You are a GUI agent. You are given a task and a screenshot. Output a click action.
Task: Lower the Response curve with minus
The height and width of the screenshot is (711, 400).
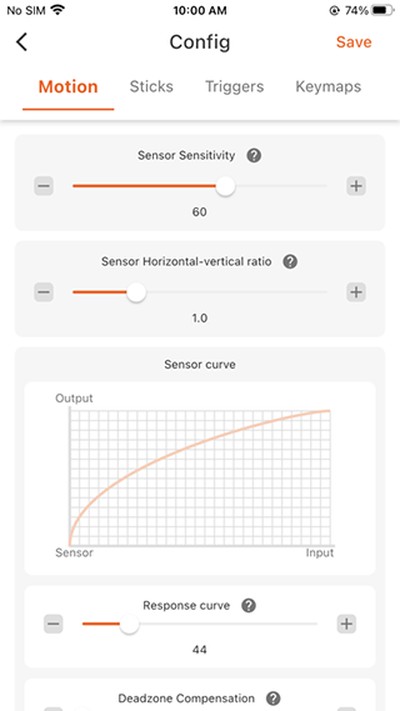(54, 624)
